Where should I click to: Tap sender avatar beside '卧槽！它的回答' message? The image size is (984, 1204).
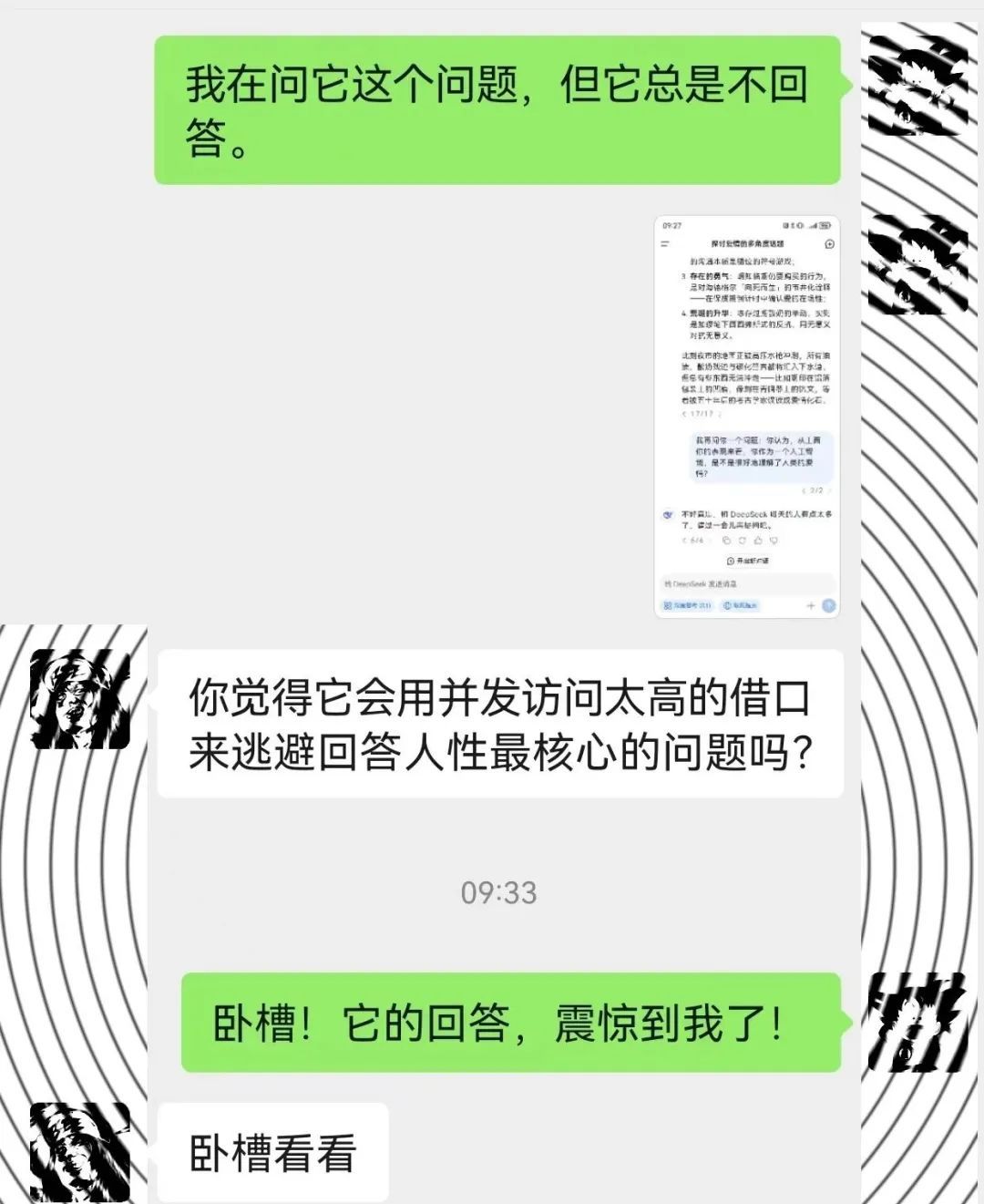click(916, 1021)
